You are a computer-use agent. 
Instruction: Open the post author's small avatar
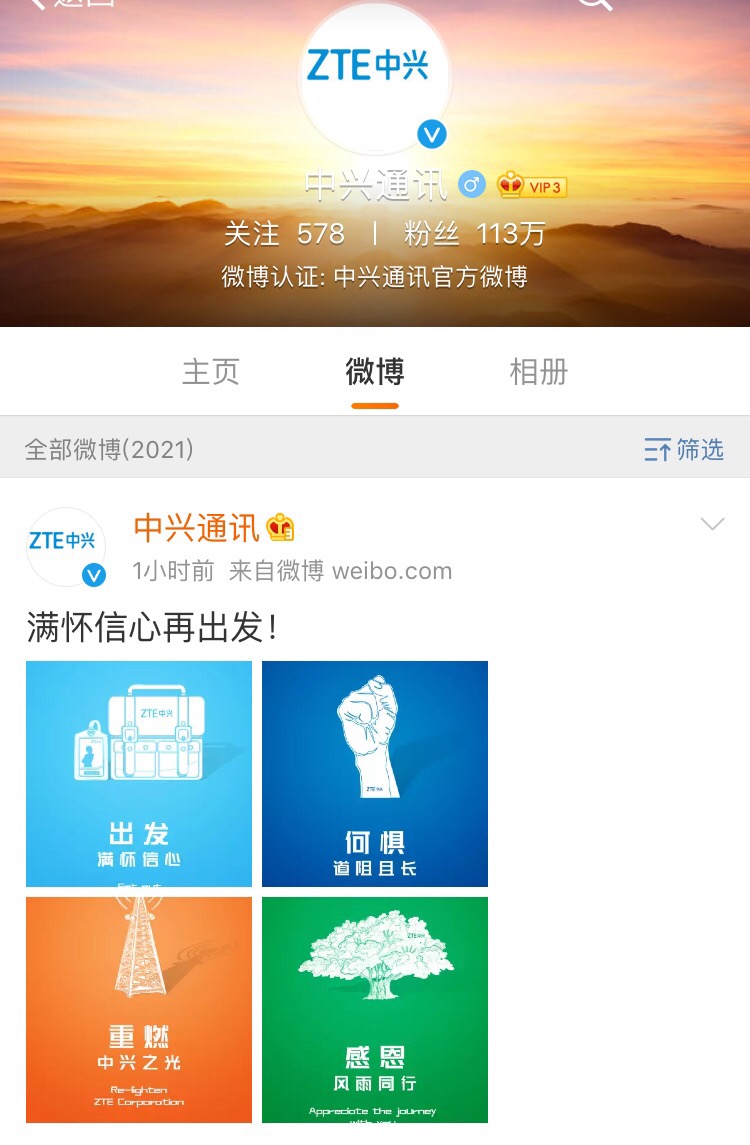click(x=66, y=546)
